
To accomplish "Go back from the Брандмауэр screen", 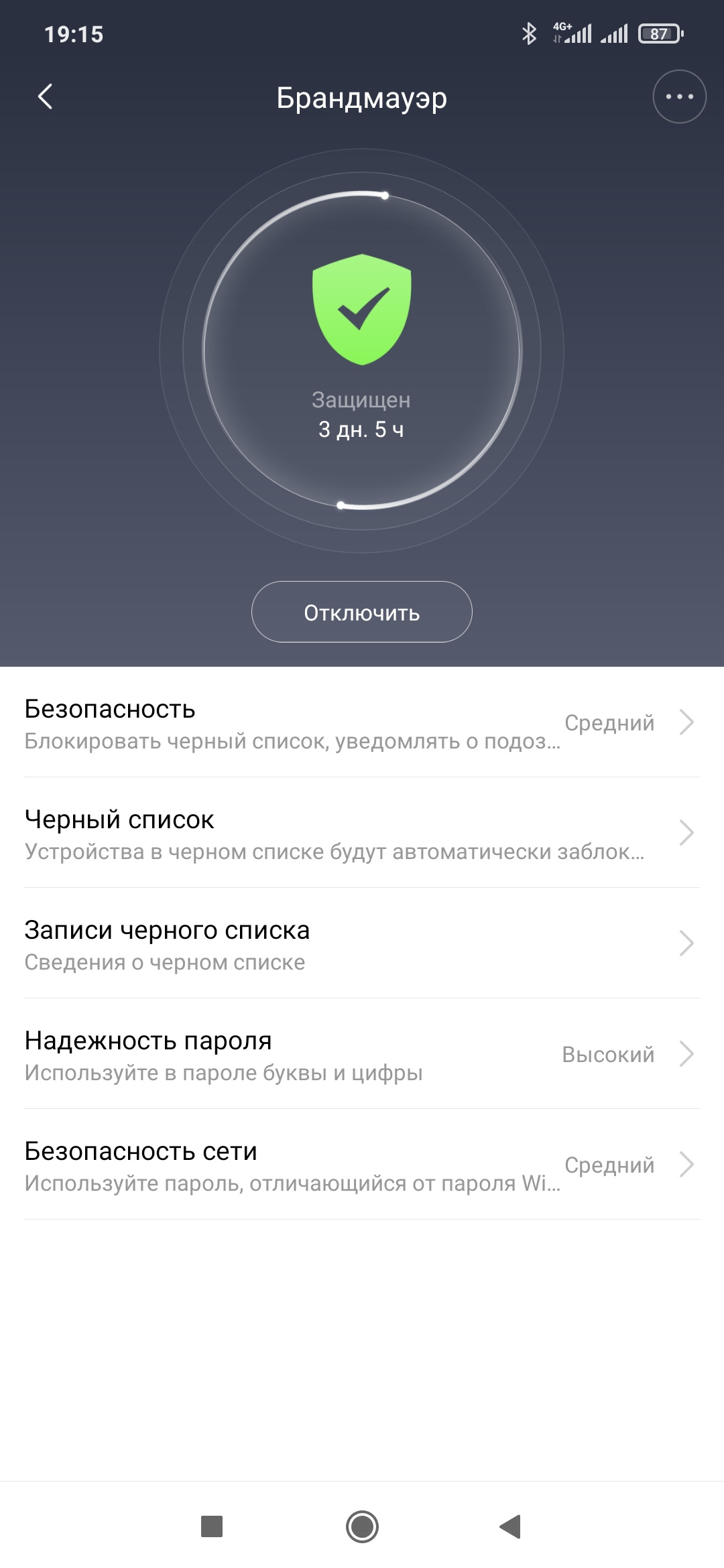I will click(x=45, y=97).
